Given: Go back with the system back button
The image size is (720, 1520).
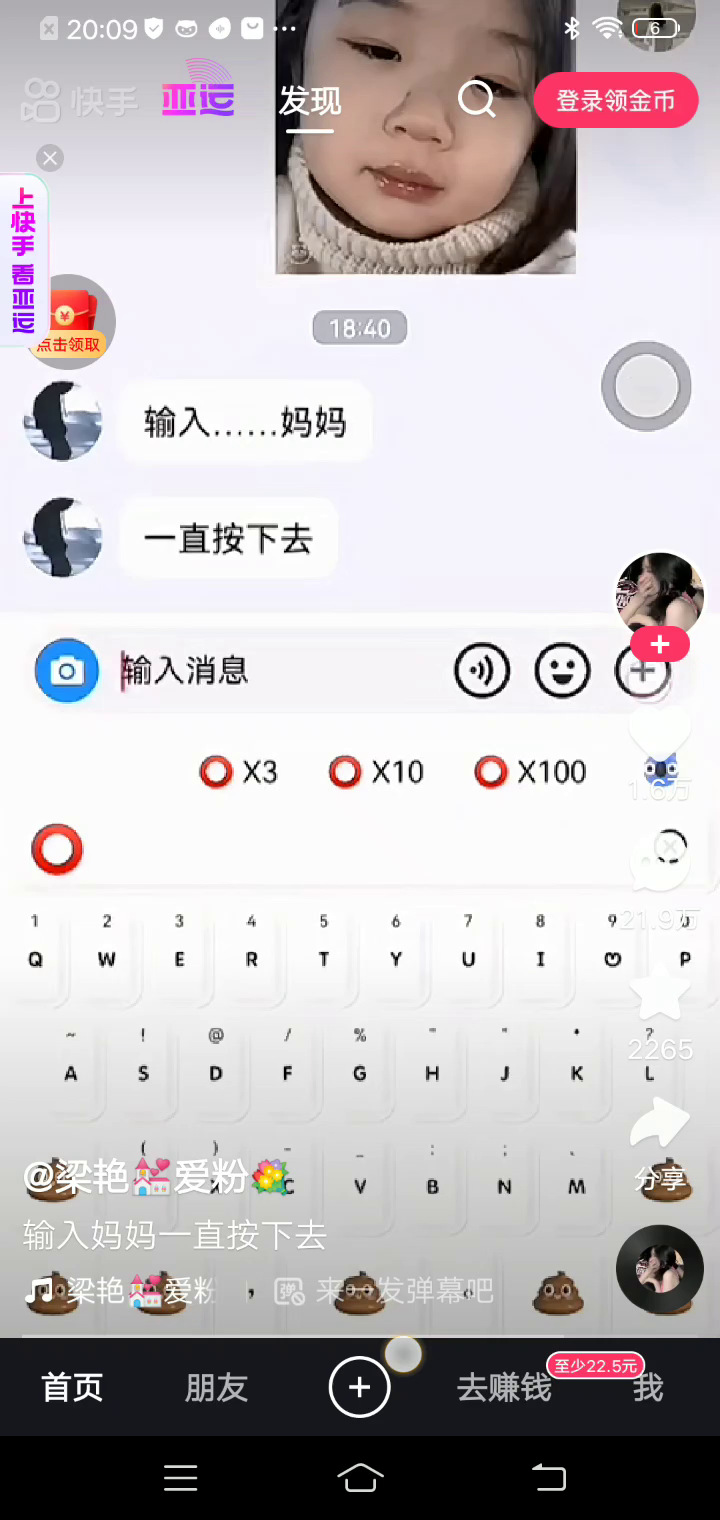Looking at the screenshot, I should [x=548, y=1477].
